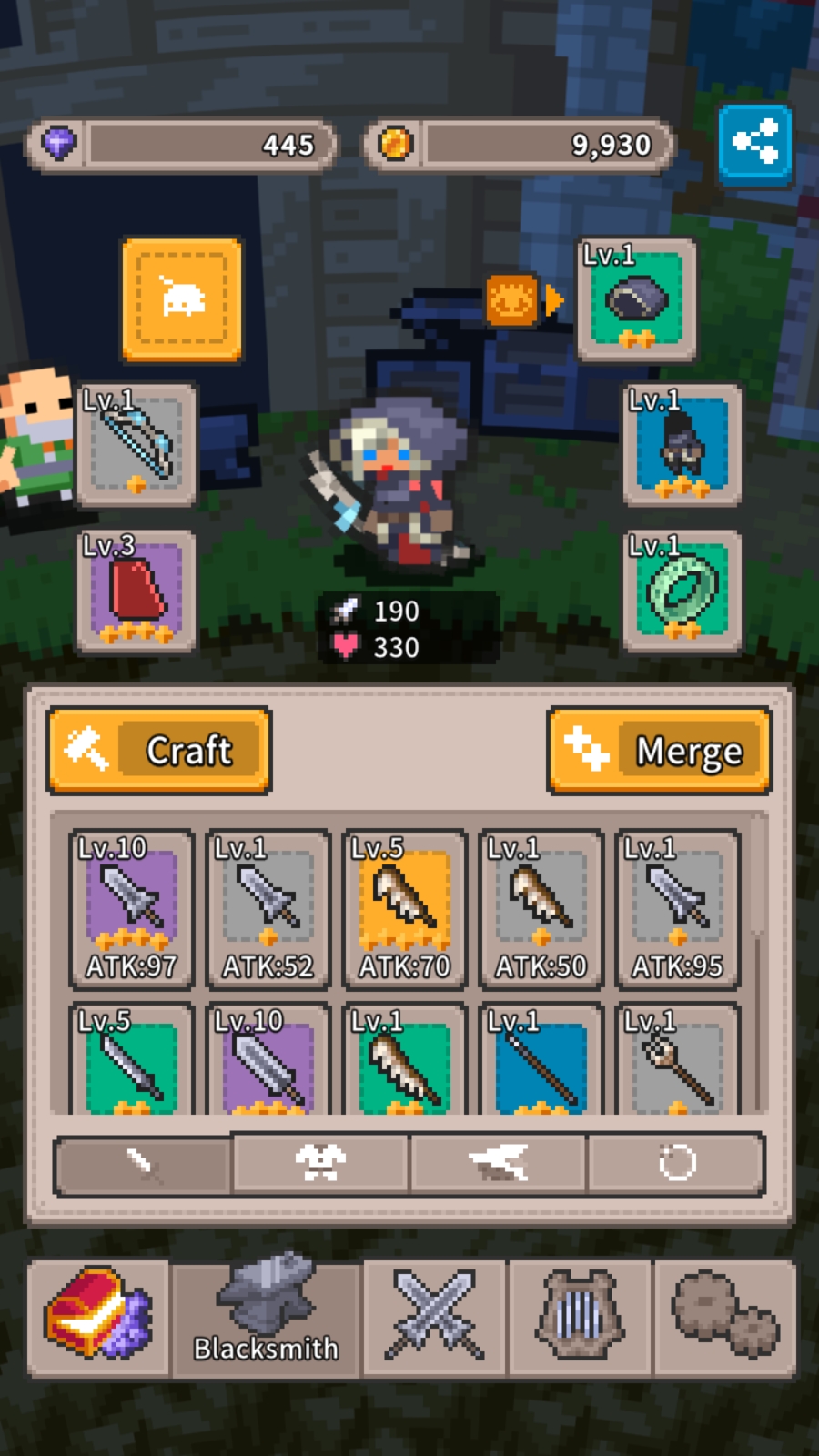
Task: Select the equipped Lv.1 helmet slot
Action: [x=637, y=300]
